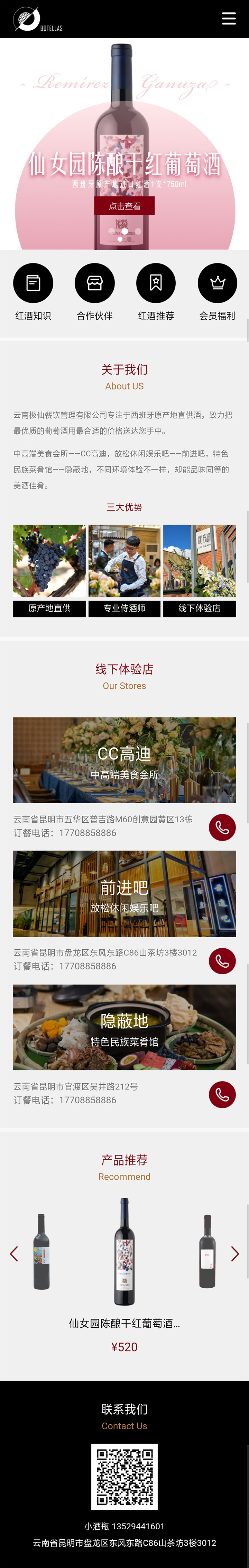Call the 隐蔽地 store phone button
Viewport: 249px width, 1568px height.
coord(222,1094)
